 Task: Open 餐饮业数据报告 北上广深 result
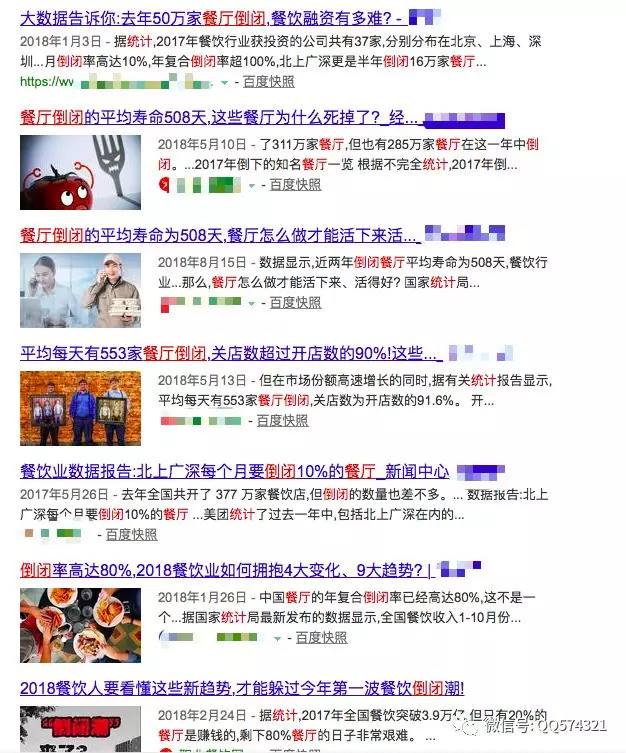coord(234,470)
